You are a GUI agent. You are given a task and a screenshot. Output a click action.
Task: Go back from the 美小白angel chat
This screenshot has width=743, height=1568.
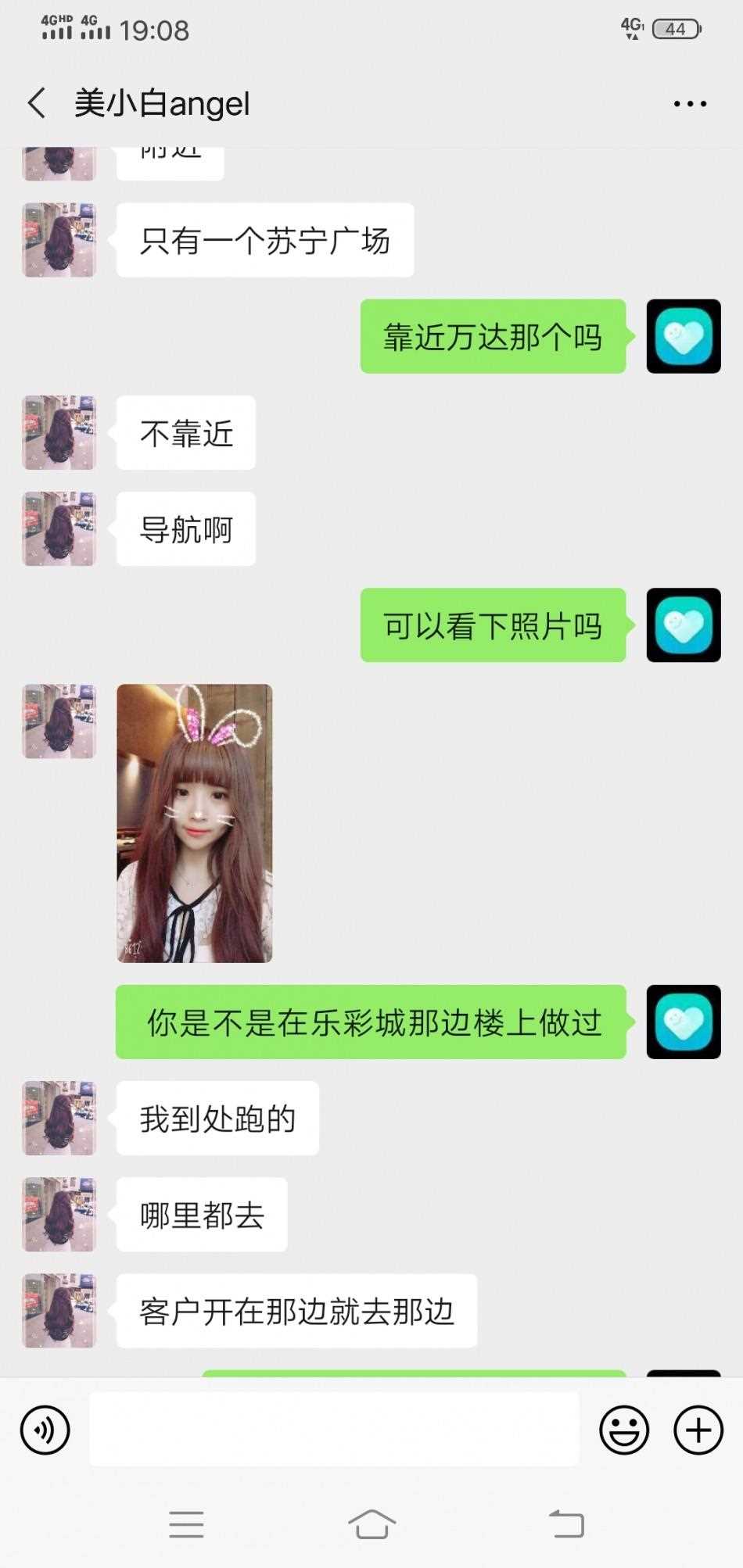click(37, 103)
